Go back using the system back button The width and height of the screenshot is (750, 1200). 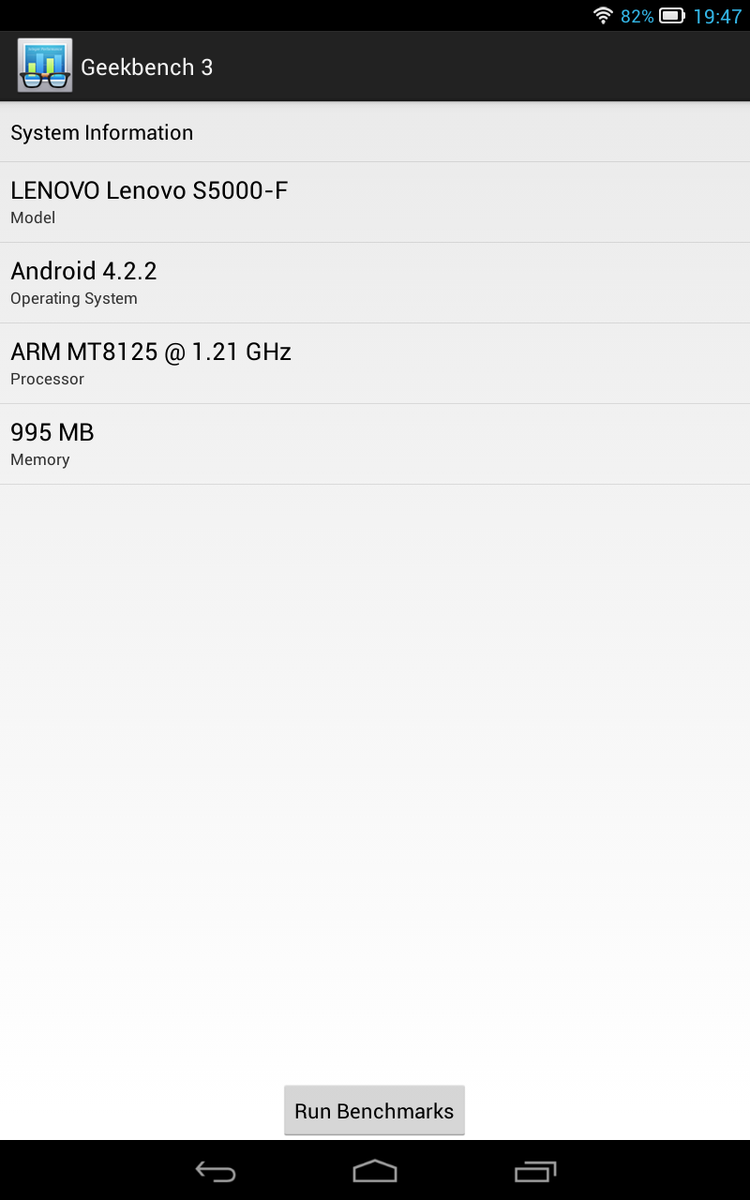[215, 1171]
